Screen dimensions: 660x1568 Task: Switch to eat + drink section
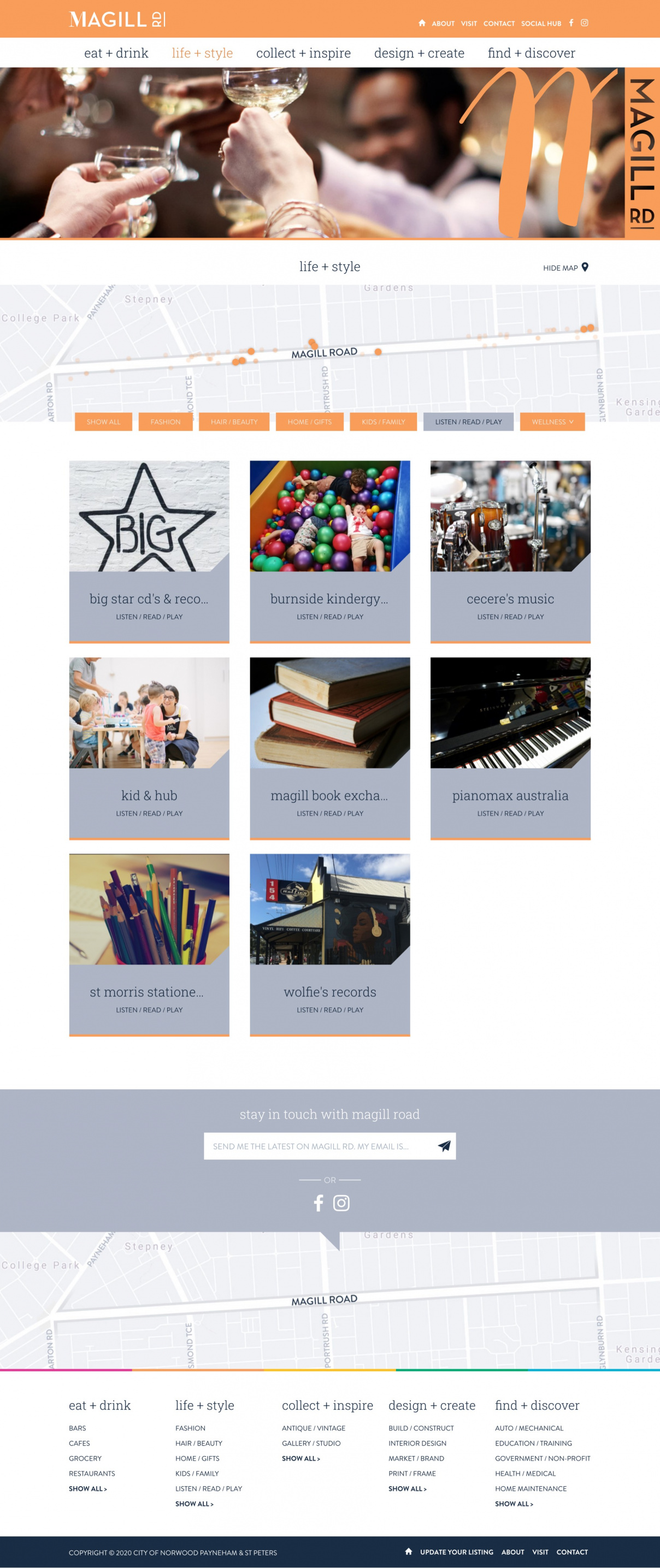coord(116,54)
